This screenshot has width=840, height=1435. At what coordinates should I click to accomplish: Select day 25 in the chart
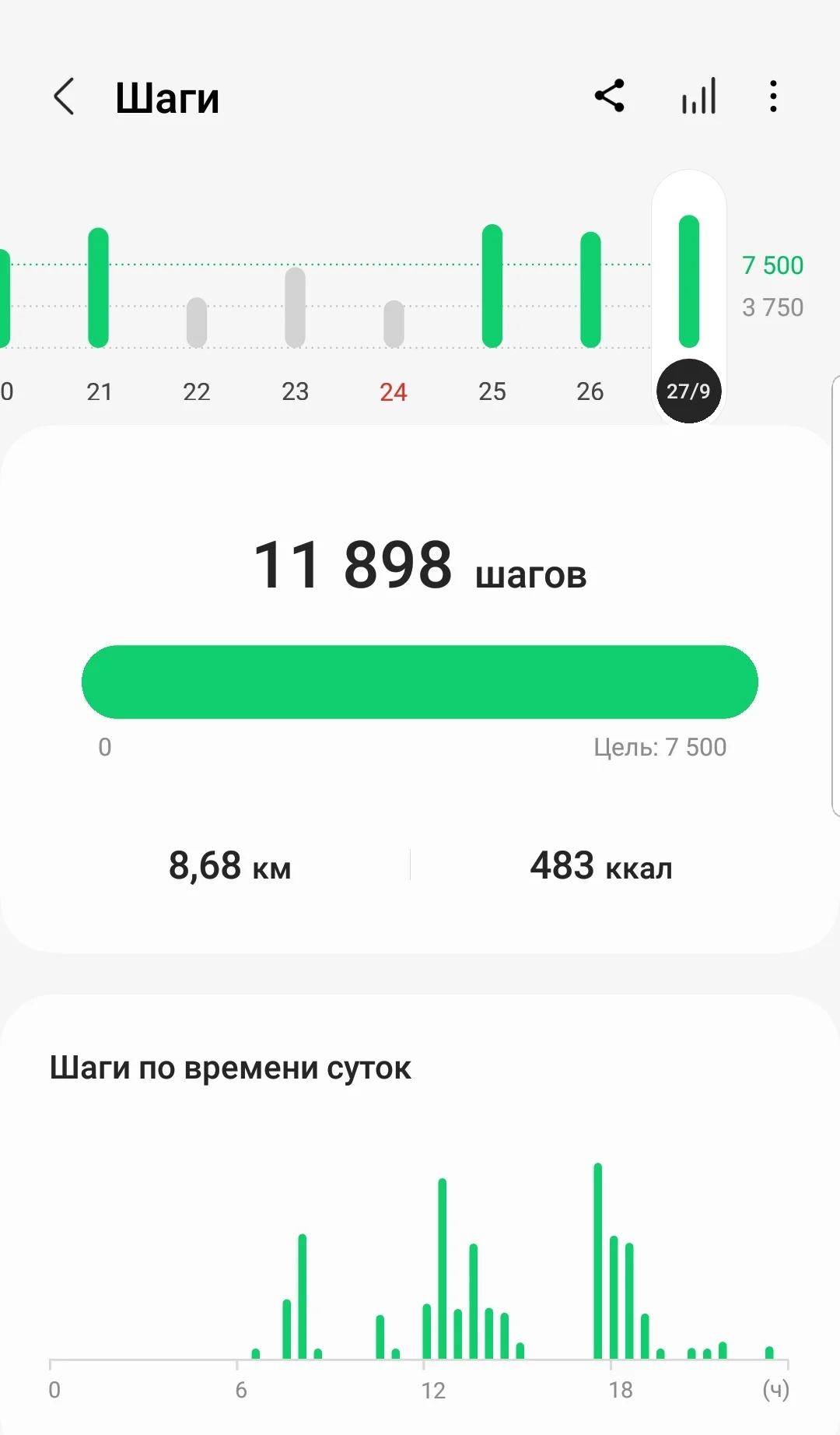tap(492, 311)
